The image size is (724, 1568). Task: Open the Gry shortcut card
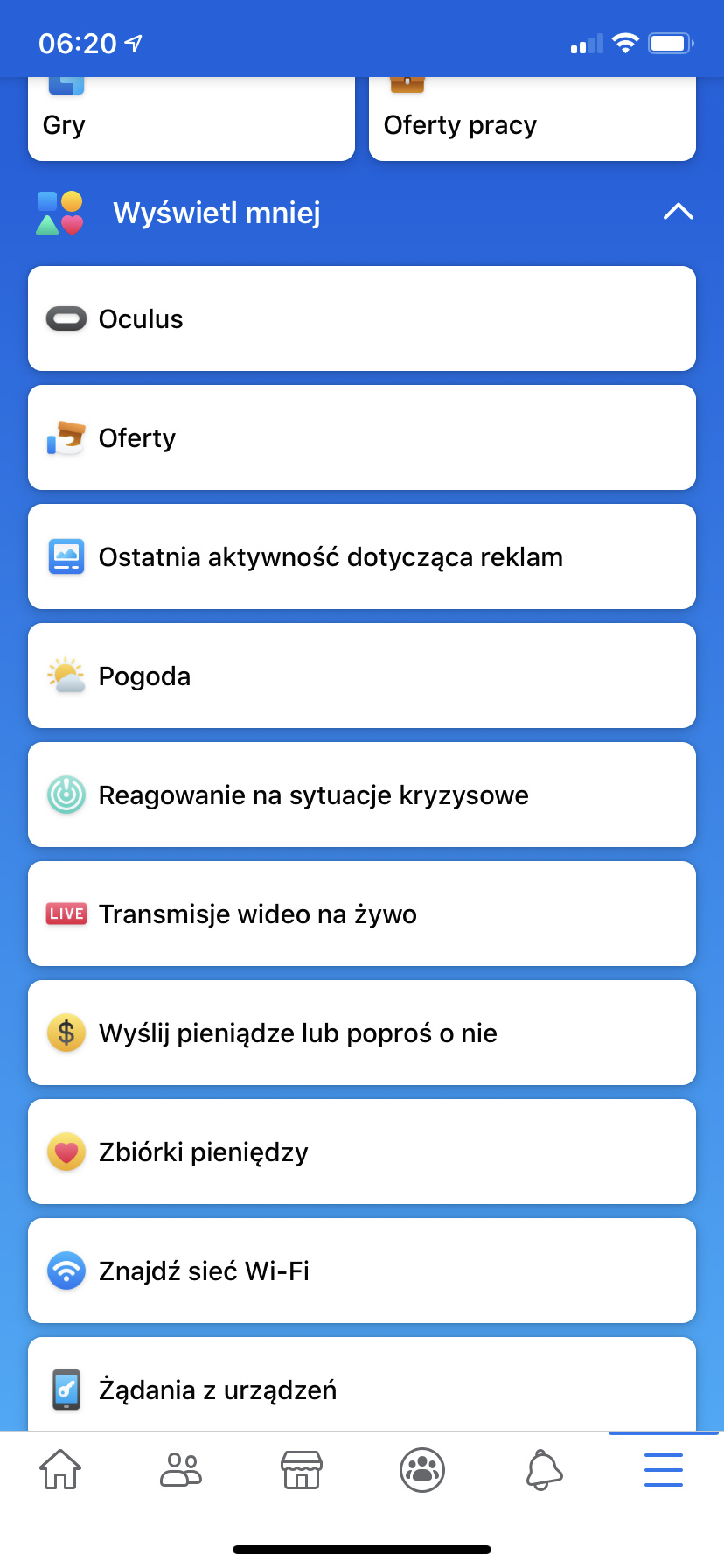click(191, 122)
